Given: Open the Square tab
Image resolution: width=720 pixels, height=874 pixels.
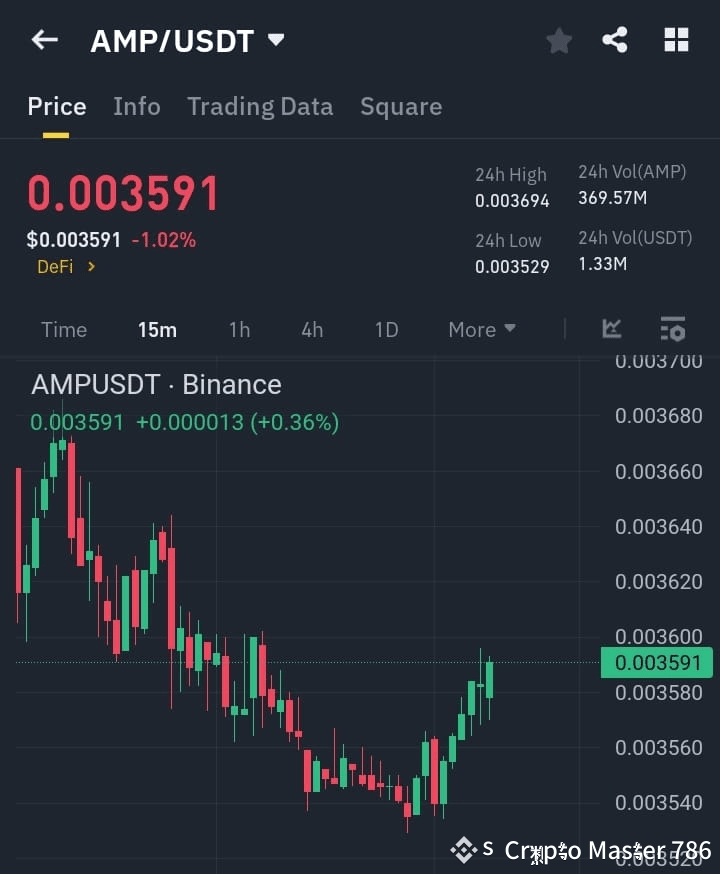Looking at the screenshot, I should point(401,106).
